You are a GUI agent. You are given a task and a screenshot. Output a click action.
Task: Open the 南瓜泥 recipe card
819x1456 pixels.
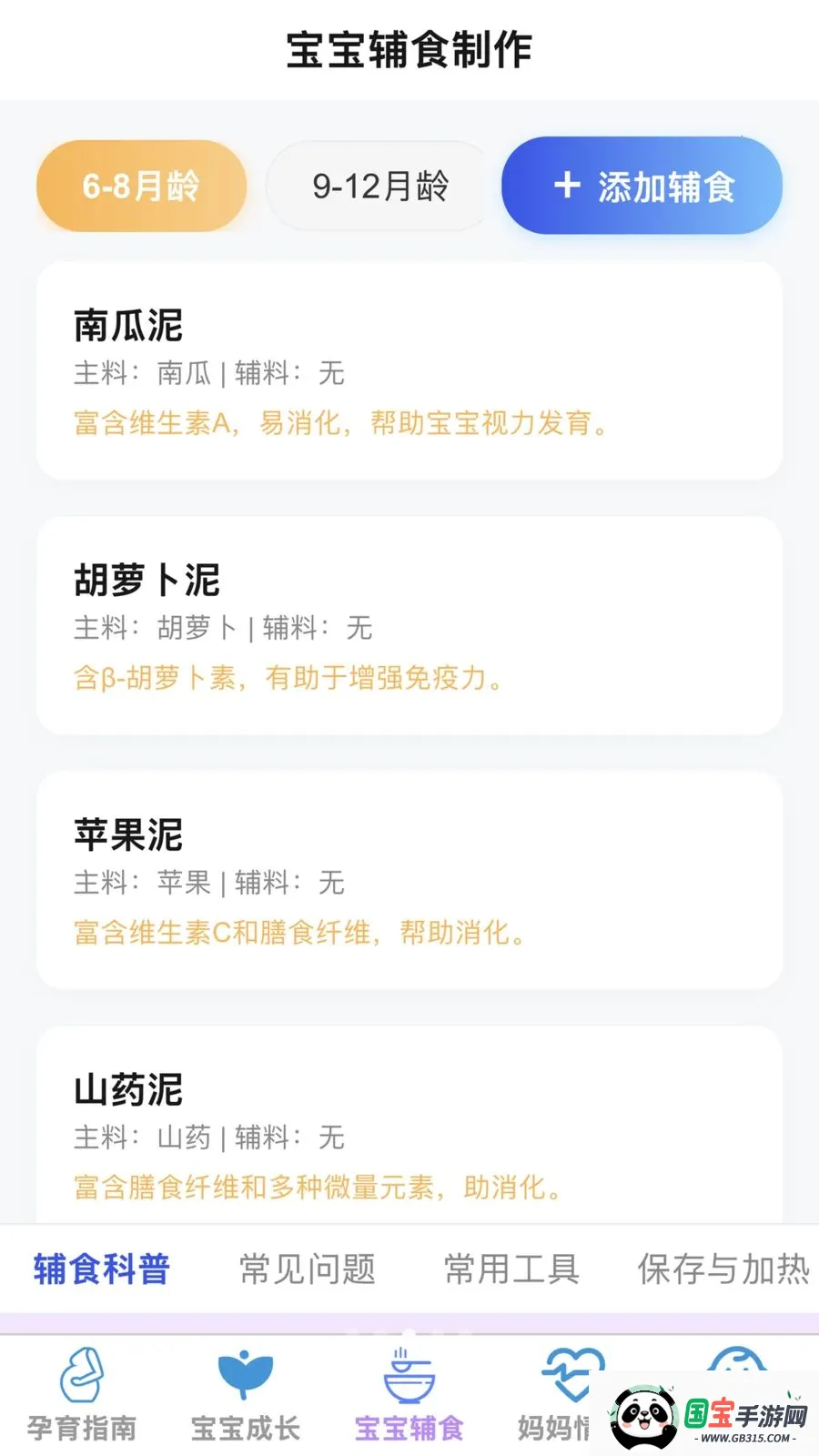tap(409, 370)
